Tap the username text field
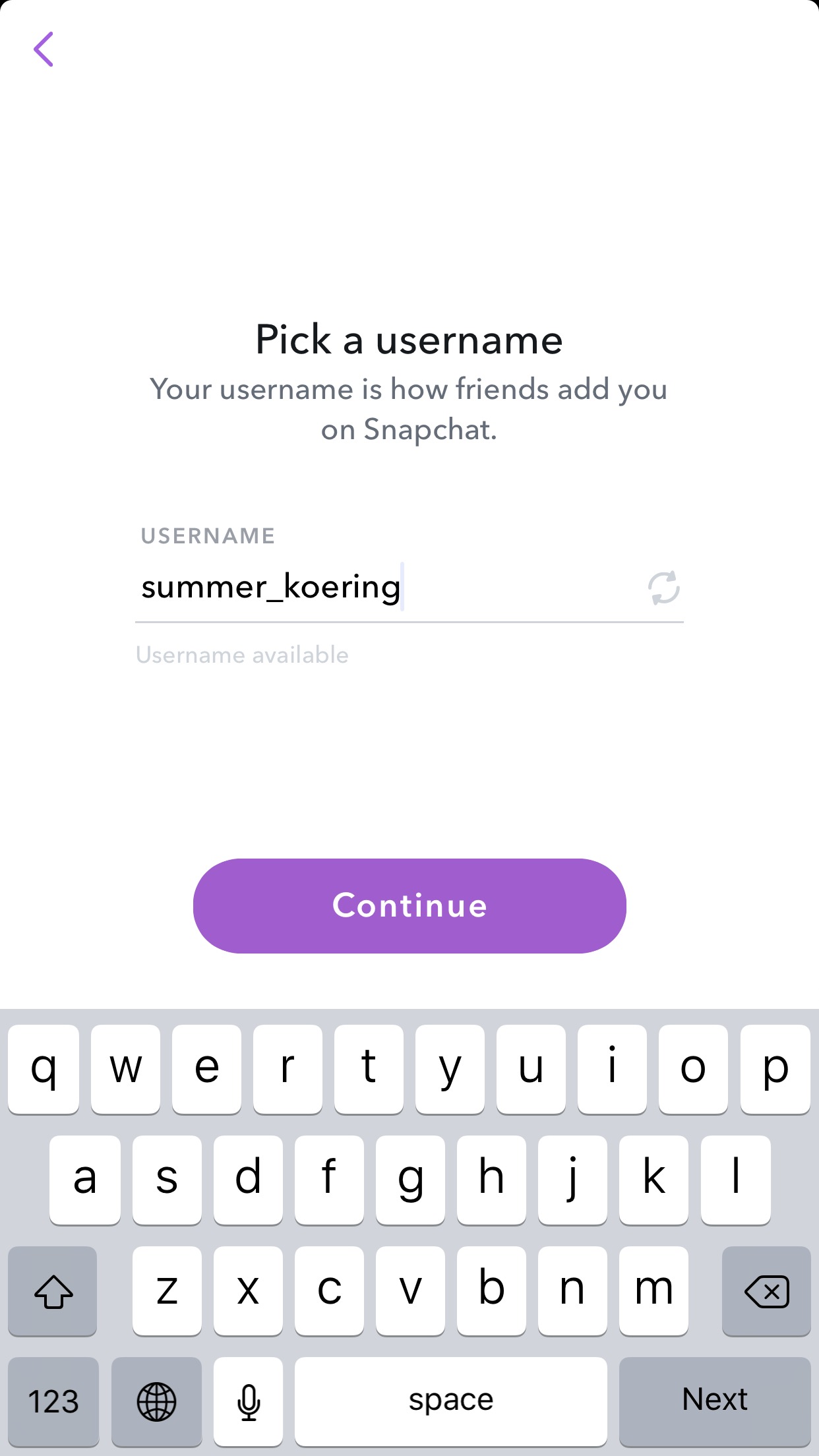 (382, 587)
